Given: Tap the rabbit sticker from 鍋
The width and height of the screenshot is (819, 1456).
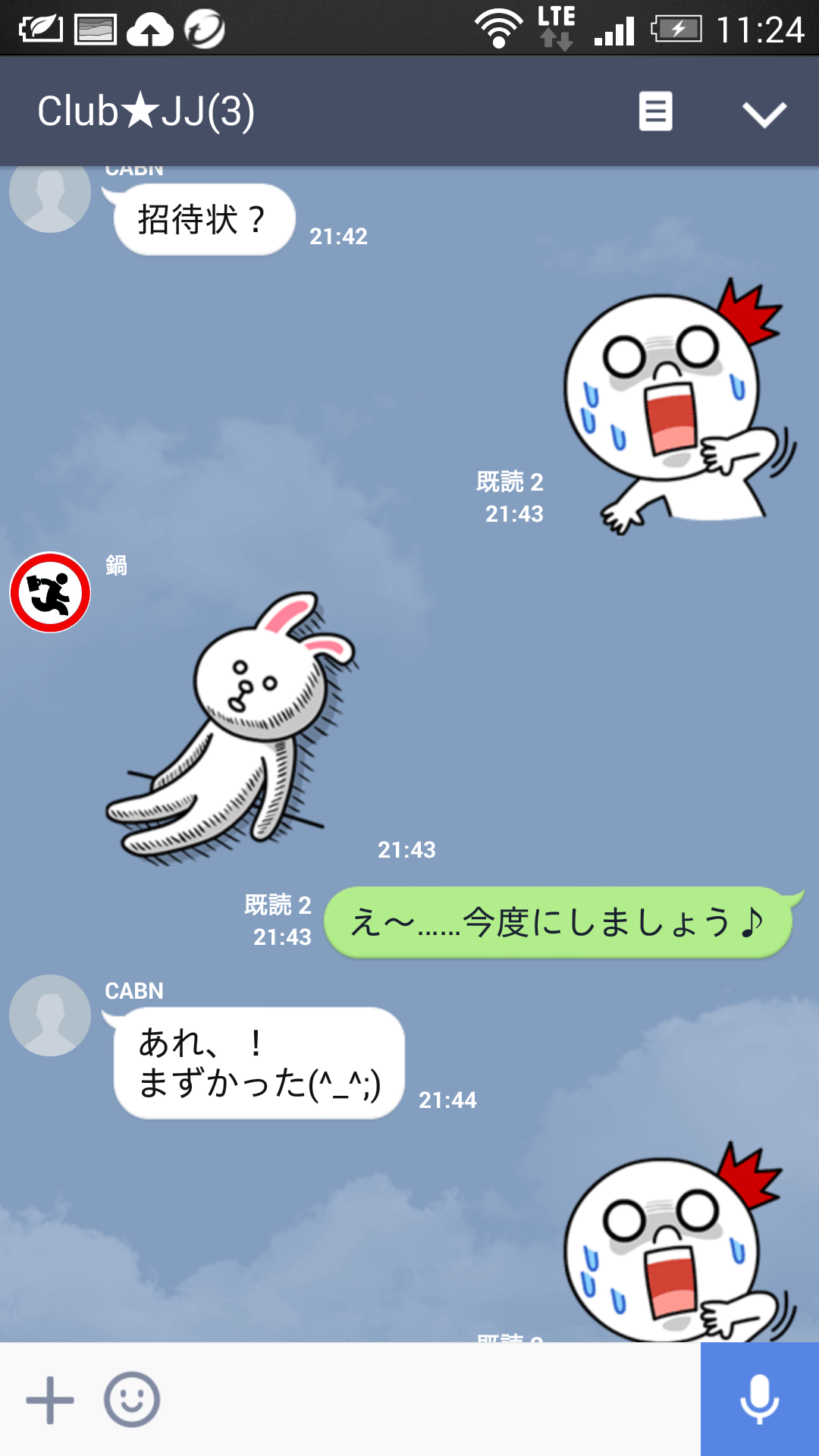Looking at the screenshot, I should (231, 728).
